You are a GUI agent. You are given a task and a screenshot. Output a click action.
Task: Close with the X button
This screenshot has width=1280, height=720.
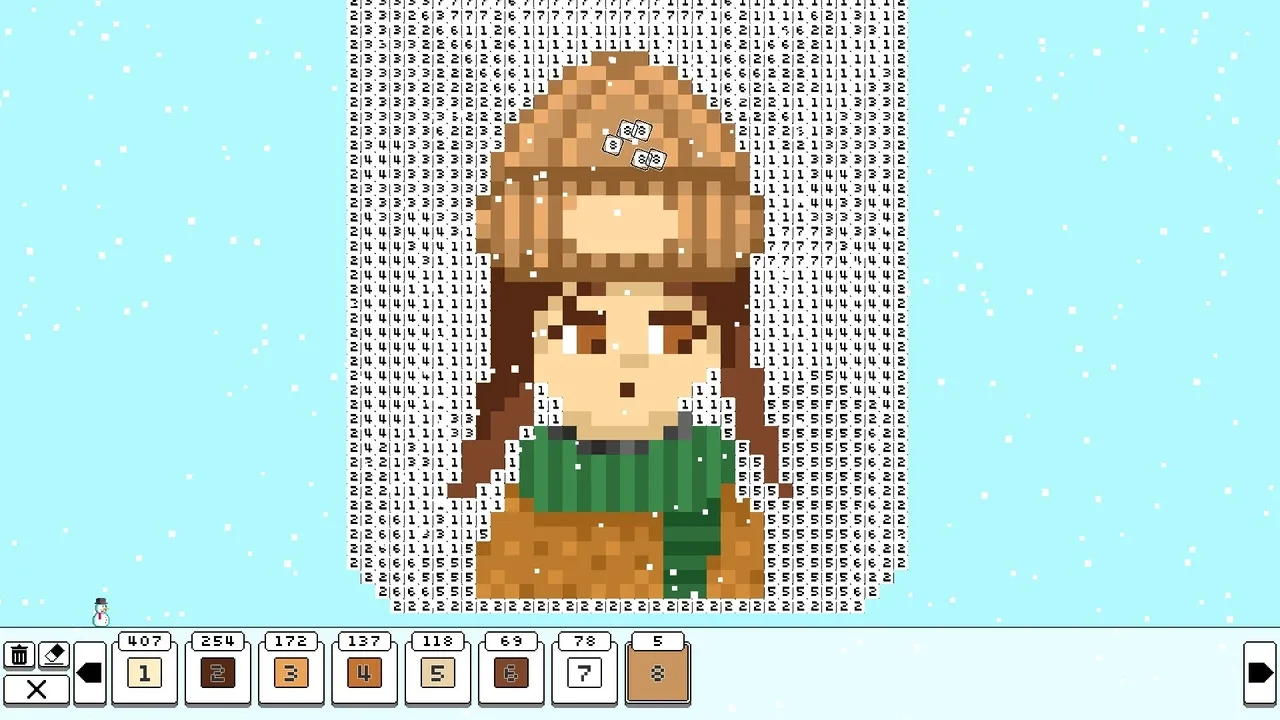coord(36,689)
